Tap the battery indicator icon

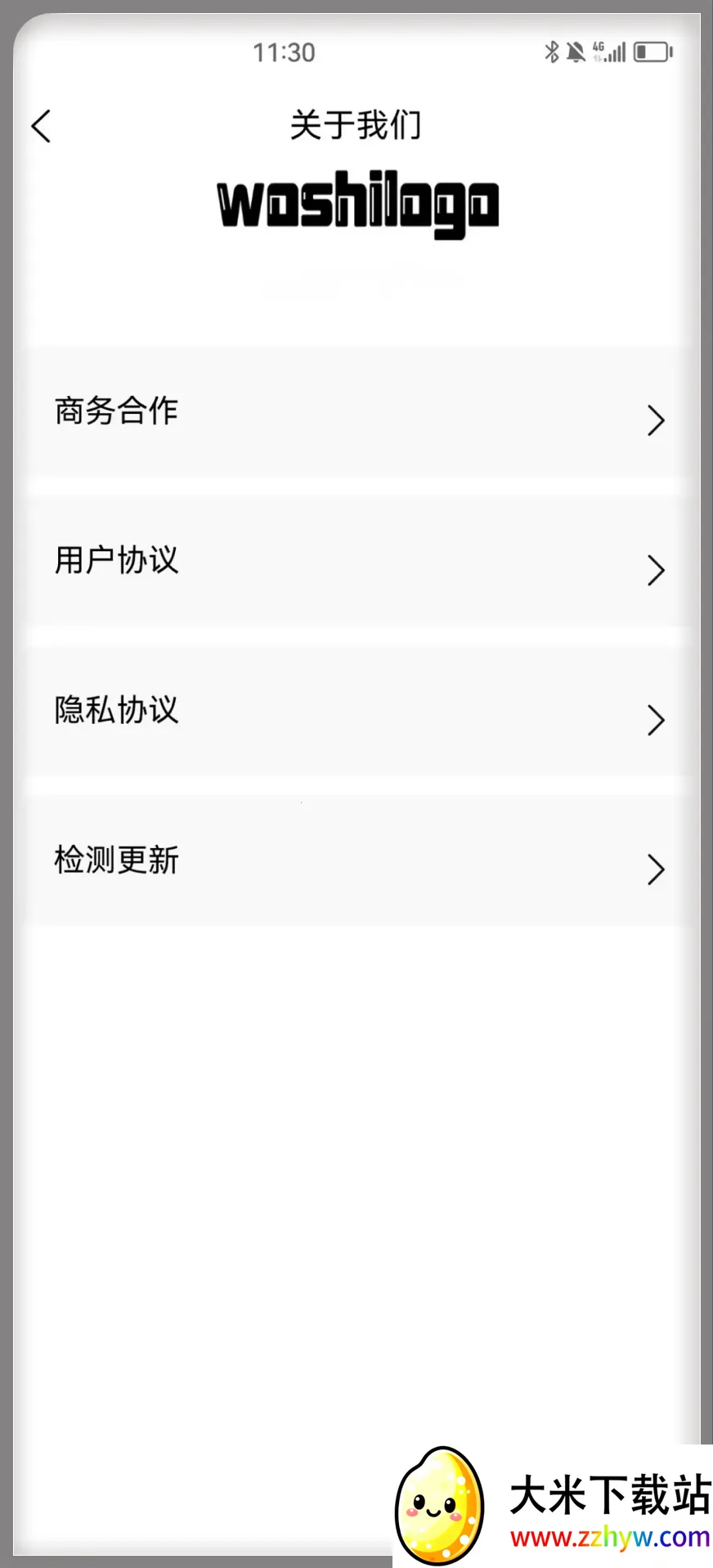[x=652, y=52]
